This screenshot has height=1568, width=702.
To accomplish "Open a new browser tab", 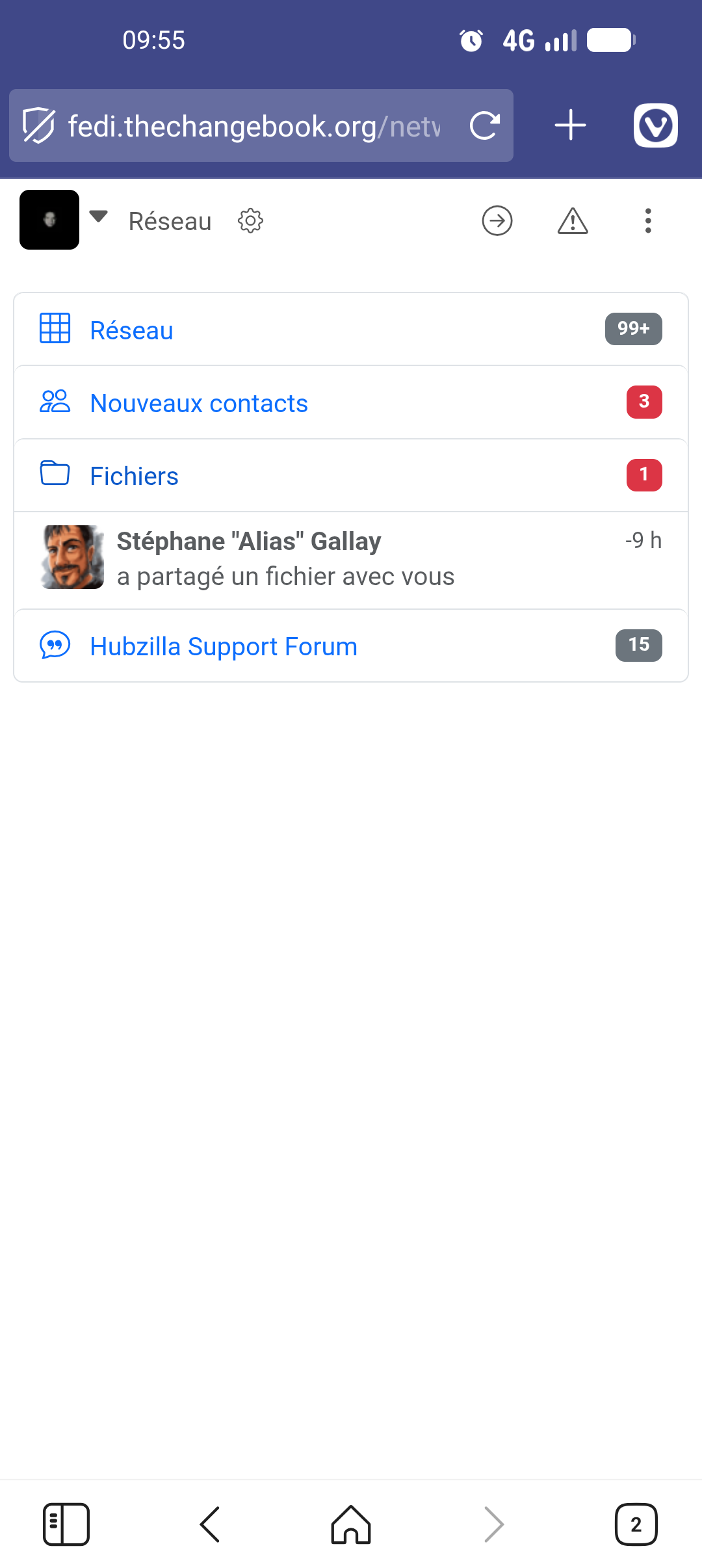I will pos(571,125).
